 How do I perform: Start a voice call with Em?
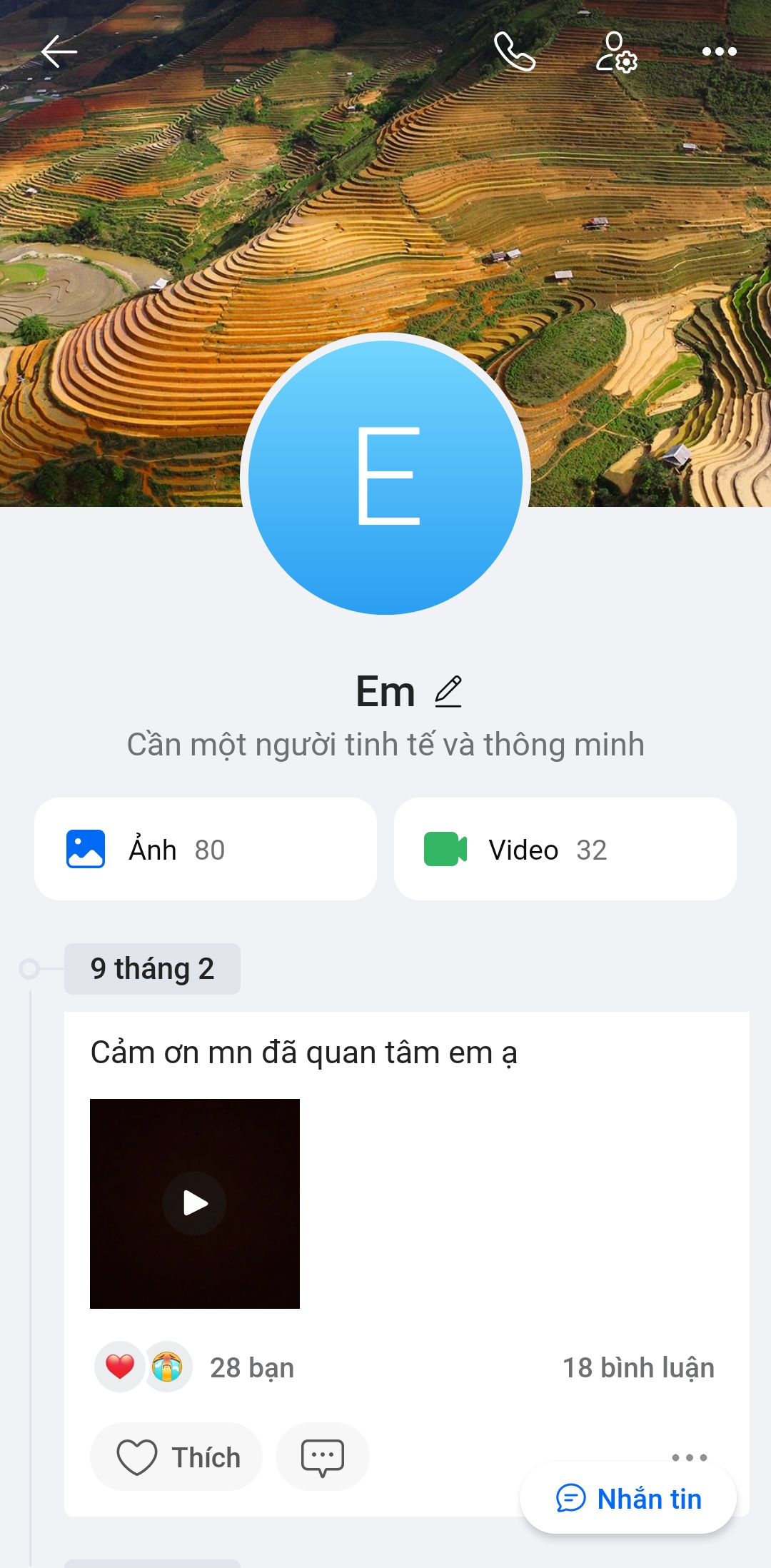[514, 51]
